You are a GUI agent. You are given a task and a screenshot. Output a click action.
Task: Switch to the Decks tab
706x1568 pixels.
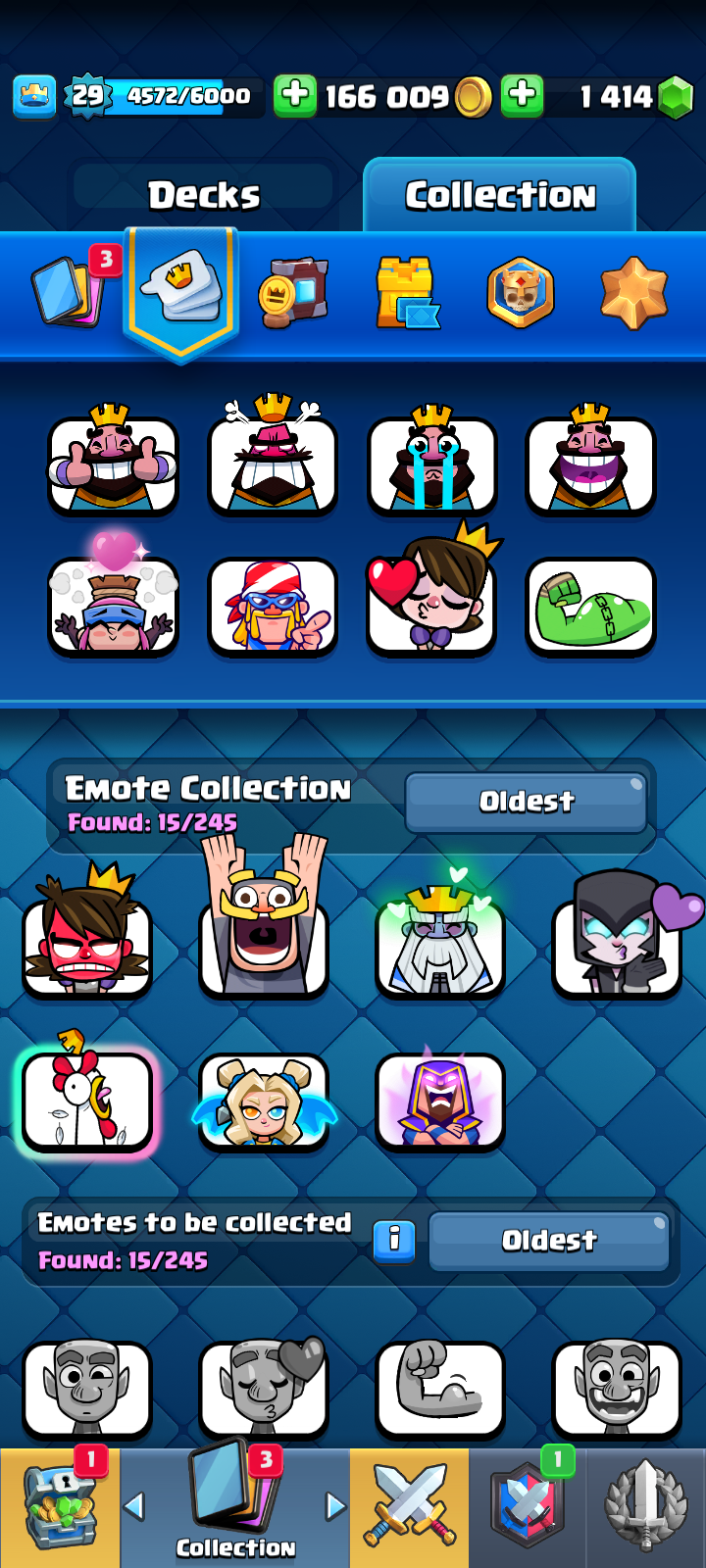coord(204,195)
